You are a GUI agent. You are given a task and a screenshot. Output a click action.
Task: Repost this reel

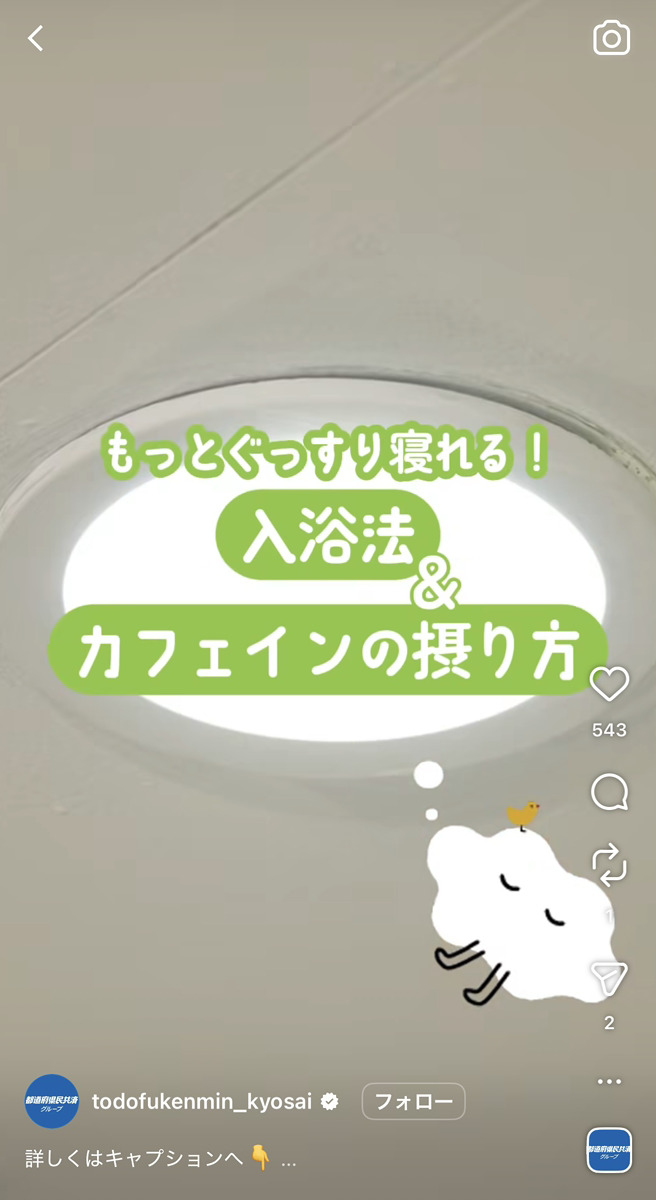(609, 862)
